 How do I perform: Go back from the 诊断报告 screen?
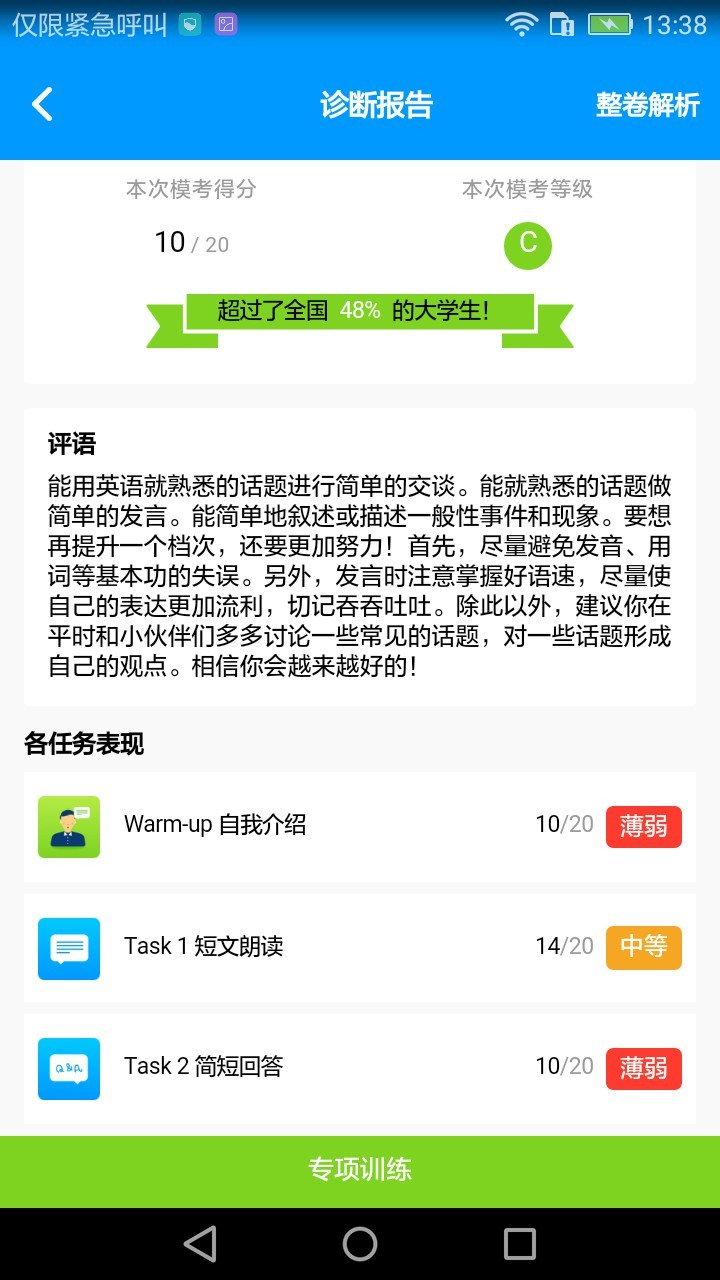42,104
